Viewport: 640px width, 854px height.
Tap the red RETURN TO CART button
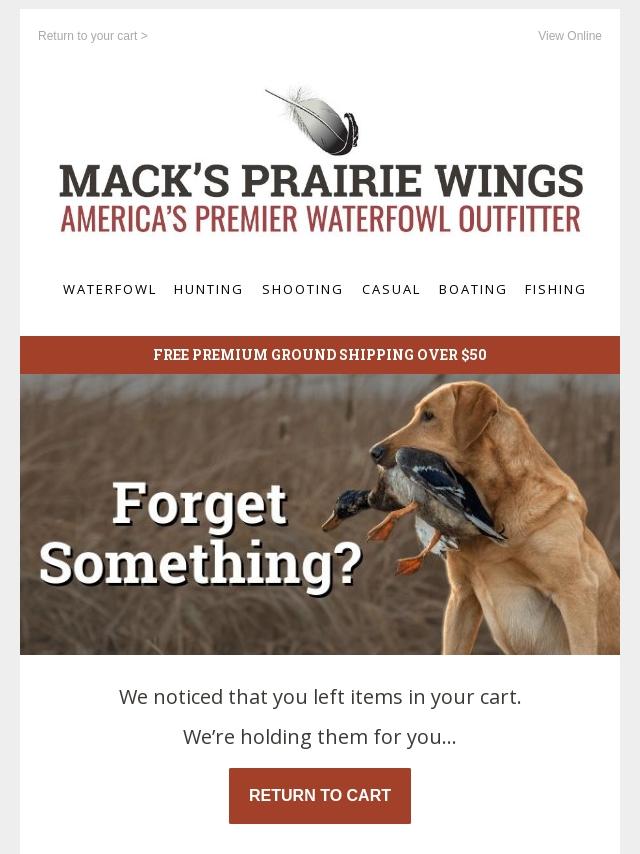point(320,796)
